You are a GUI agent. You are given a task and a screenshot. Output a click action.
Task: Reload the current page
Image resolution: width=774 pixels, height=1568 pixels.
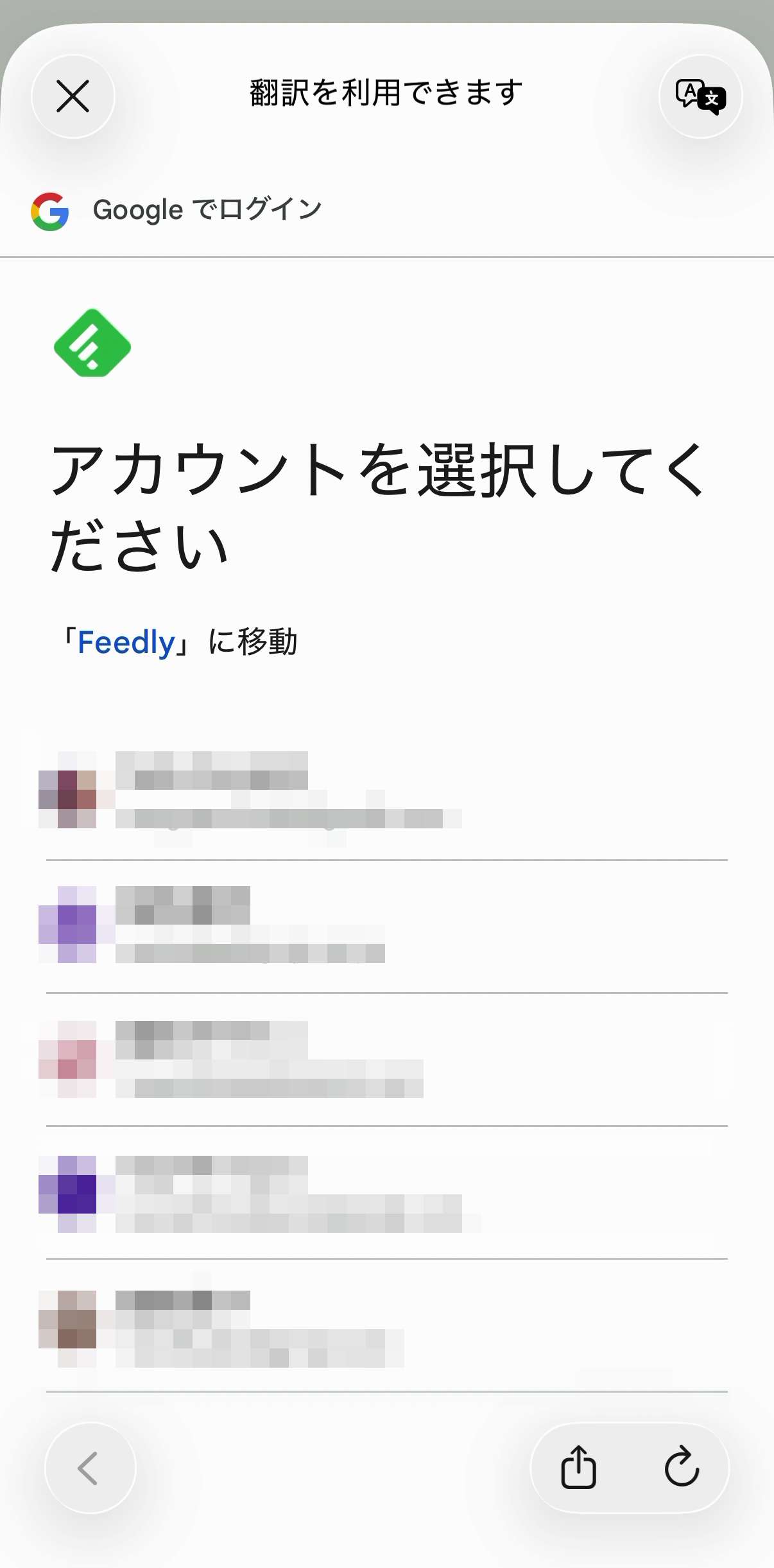tap(682, 1468)
